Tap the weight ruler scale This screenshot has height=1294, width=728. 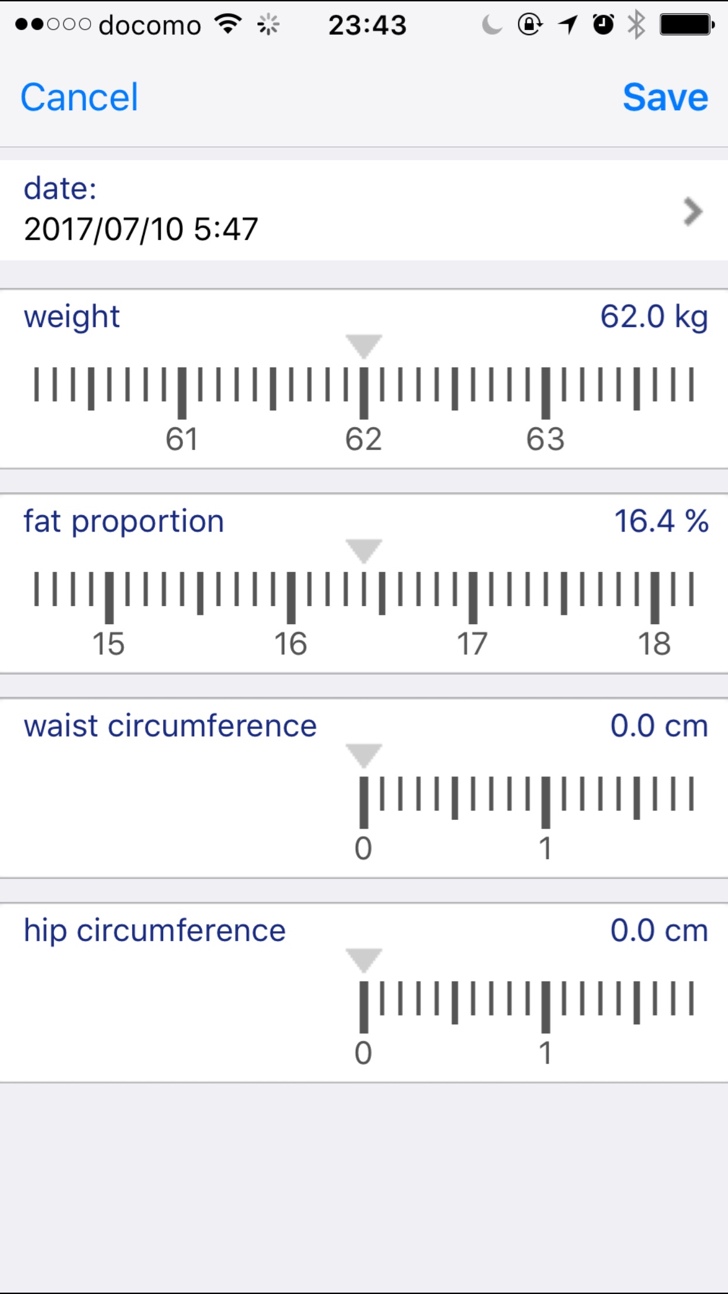(x=364, y=400)
